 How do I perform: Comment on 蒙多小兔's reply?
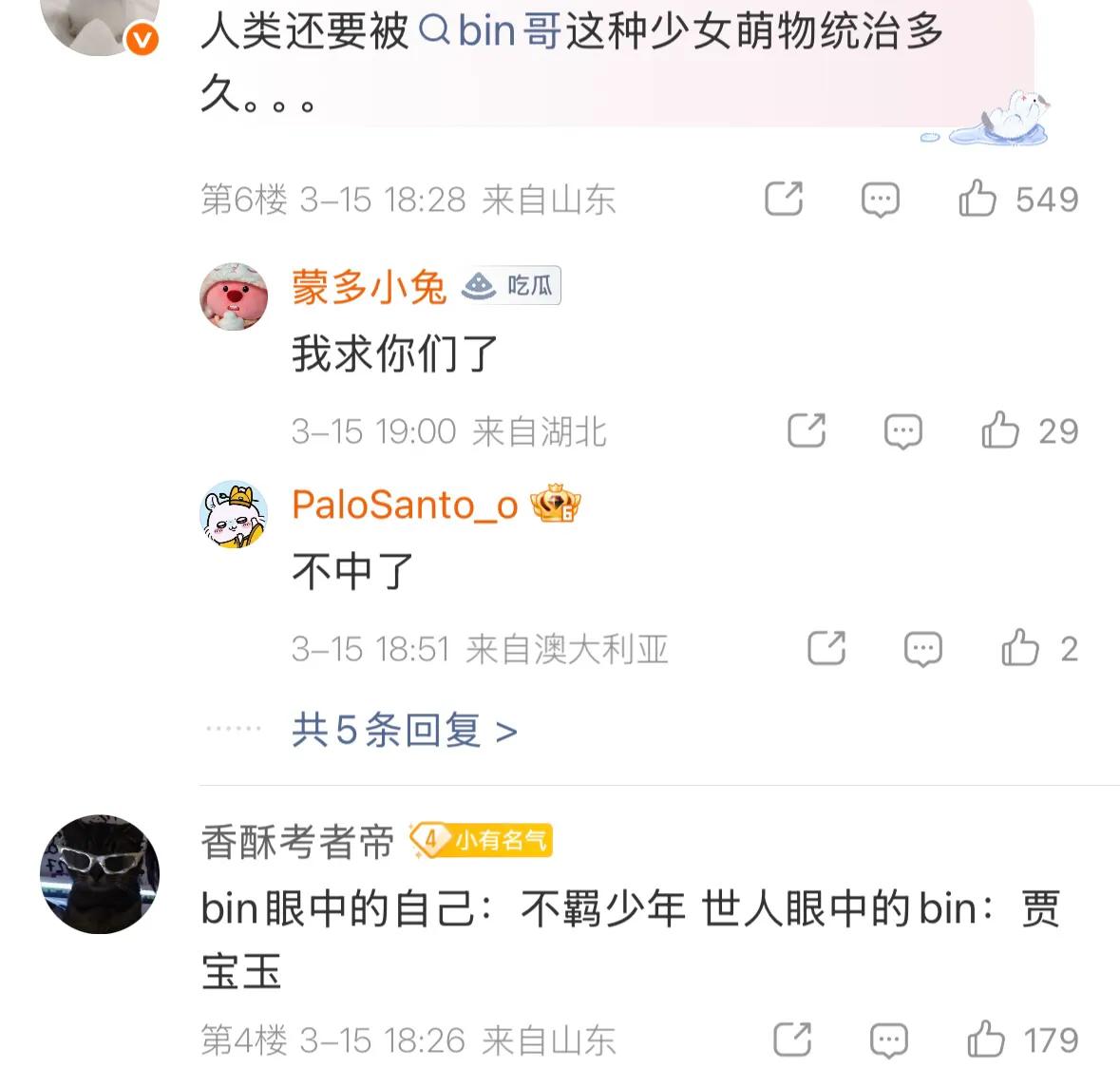pyautogui.click(x=902, y=431)
